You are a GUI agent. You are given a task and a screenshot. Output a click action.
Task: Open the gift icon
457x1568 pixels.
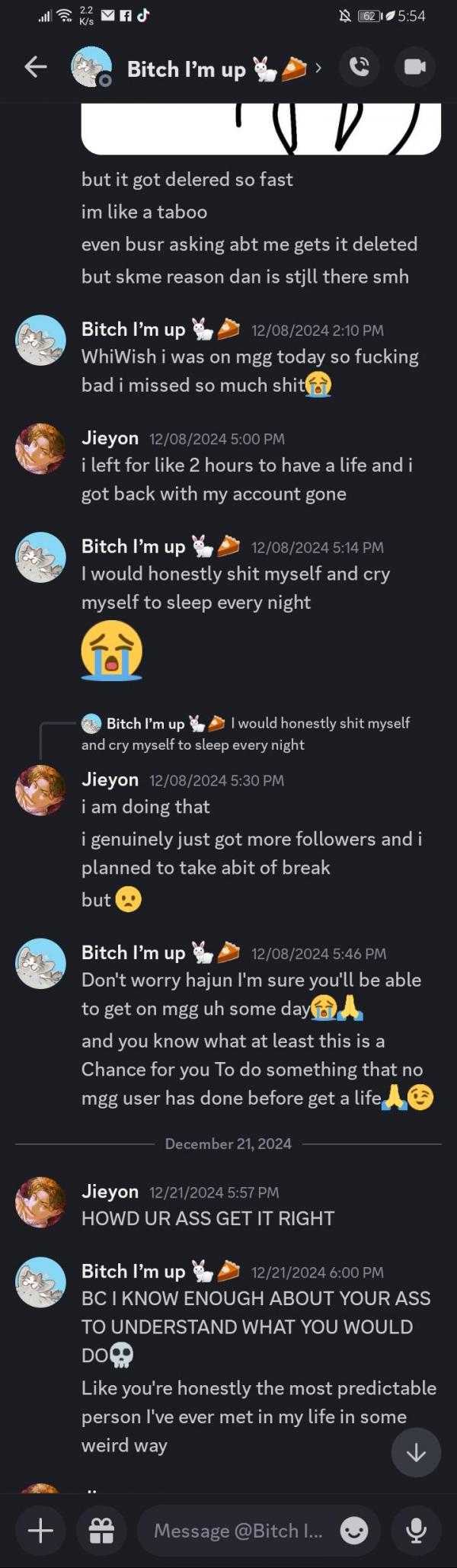[x=101, y=1530]
